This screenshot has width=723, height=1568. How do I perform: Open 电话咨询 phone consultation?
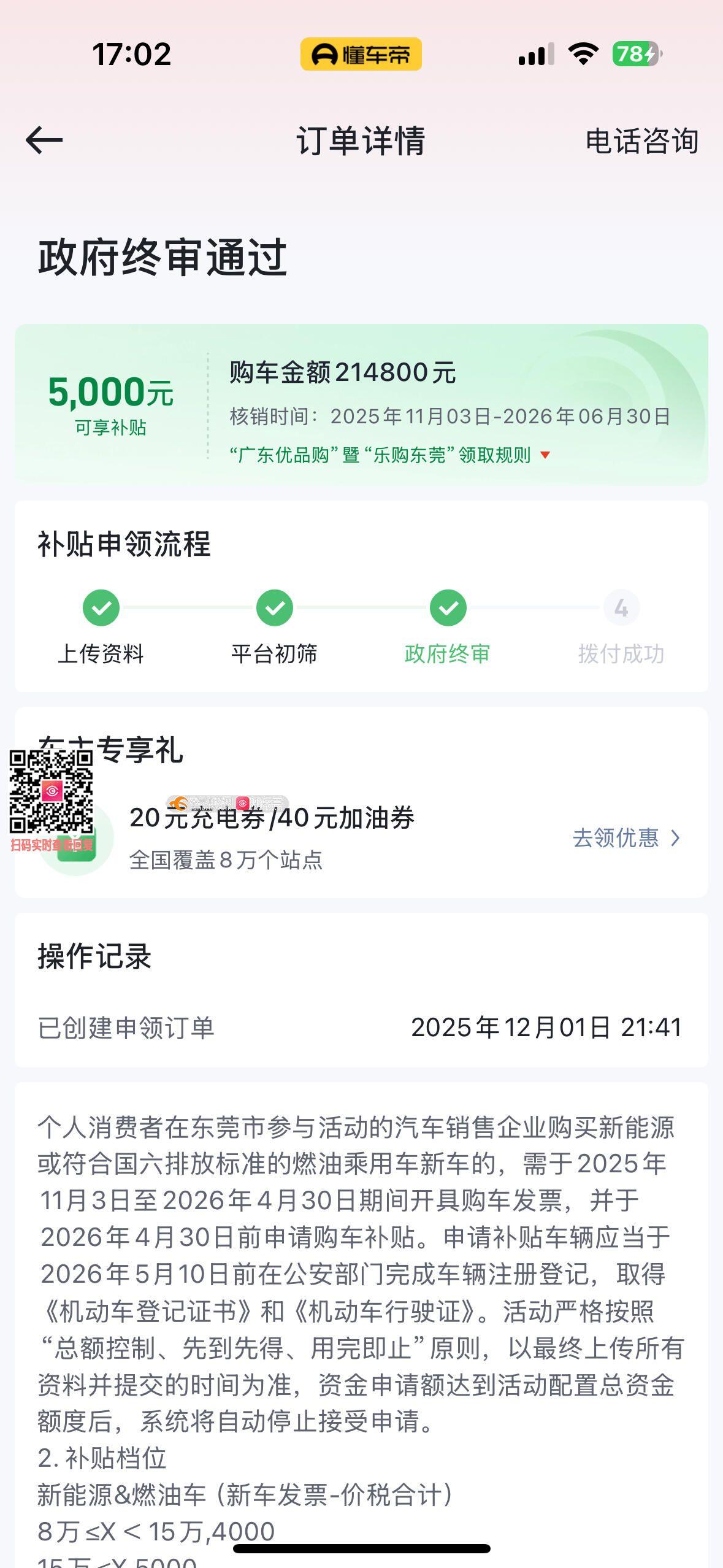point(641,141)
